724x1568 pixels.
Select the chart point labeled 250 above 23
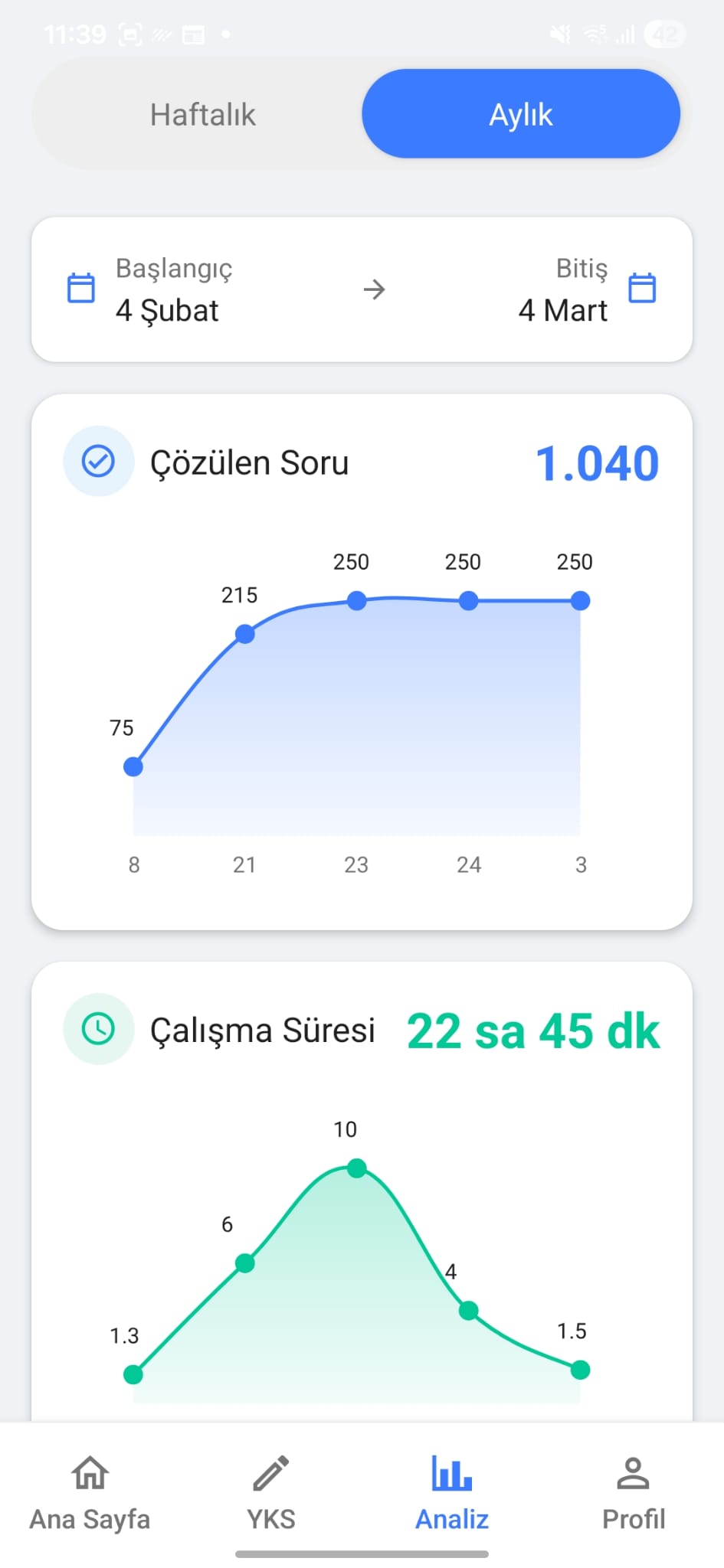(356, 601)
